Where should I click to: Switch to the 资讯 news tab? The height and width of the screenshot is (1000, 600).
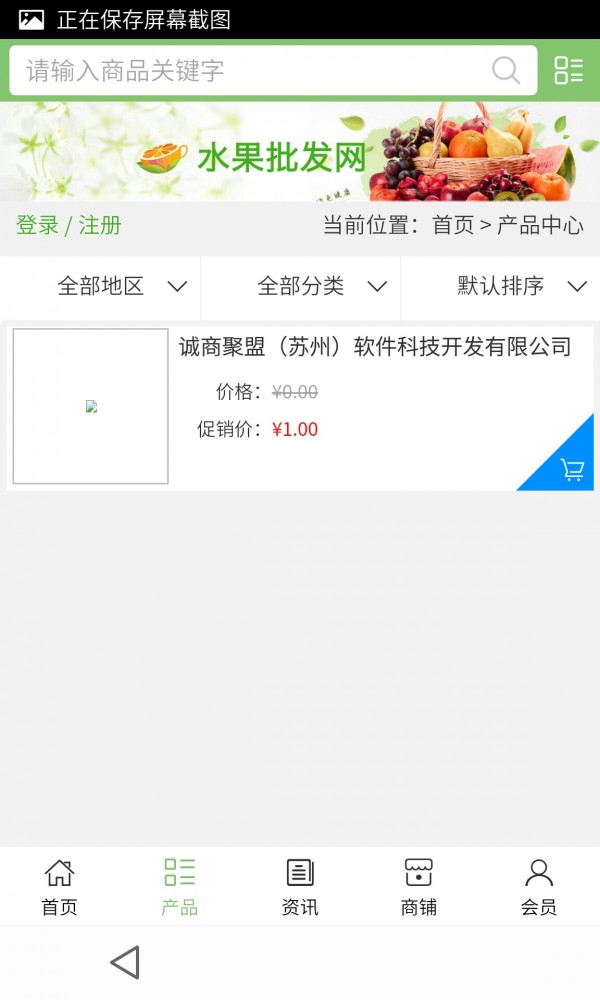pos(300,886)
